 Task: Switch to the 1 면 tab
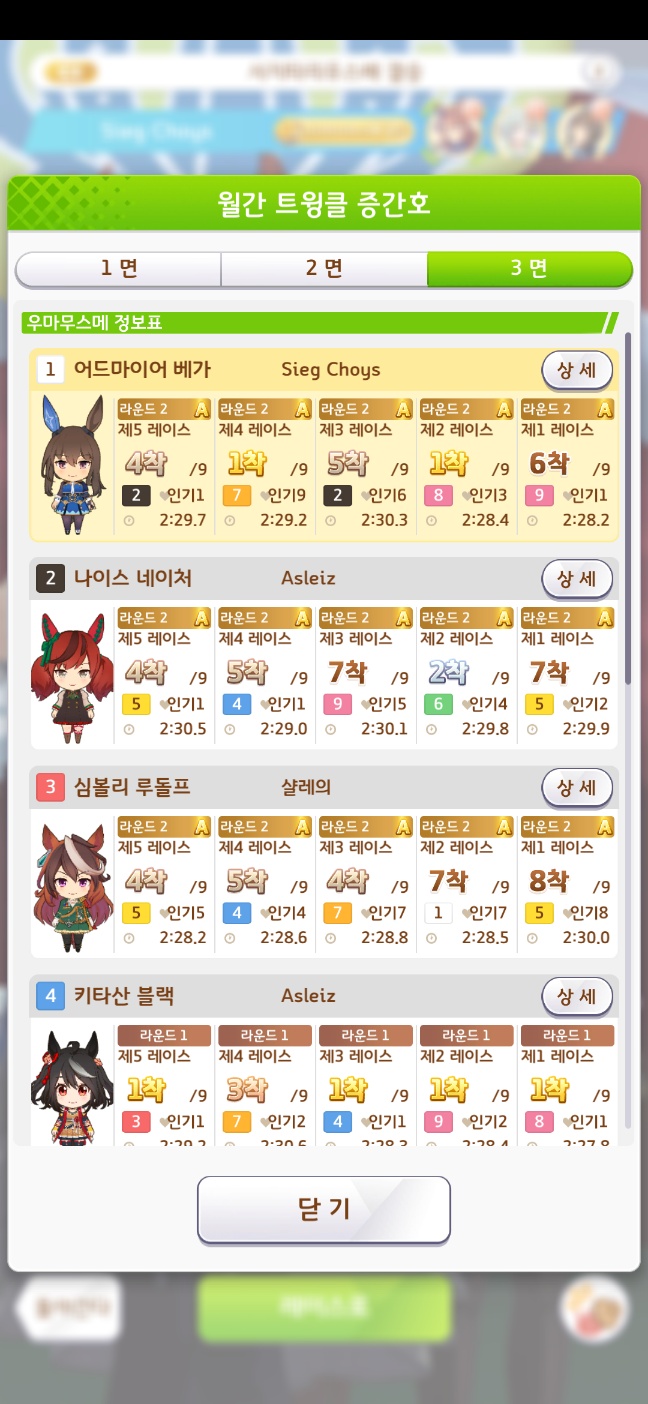118,268
